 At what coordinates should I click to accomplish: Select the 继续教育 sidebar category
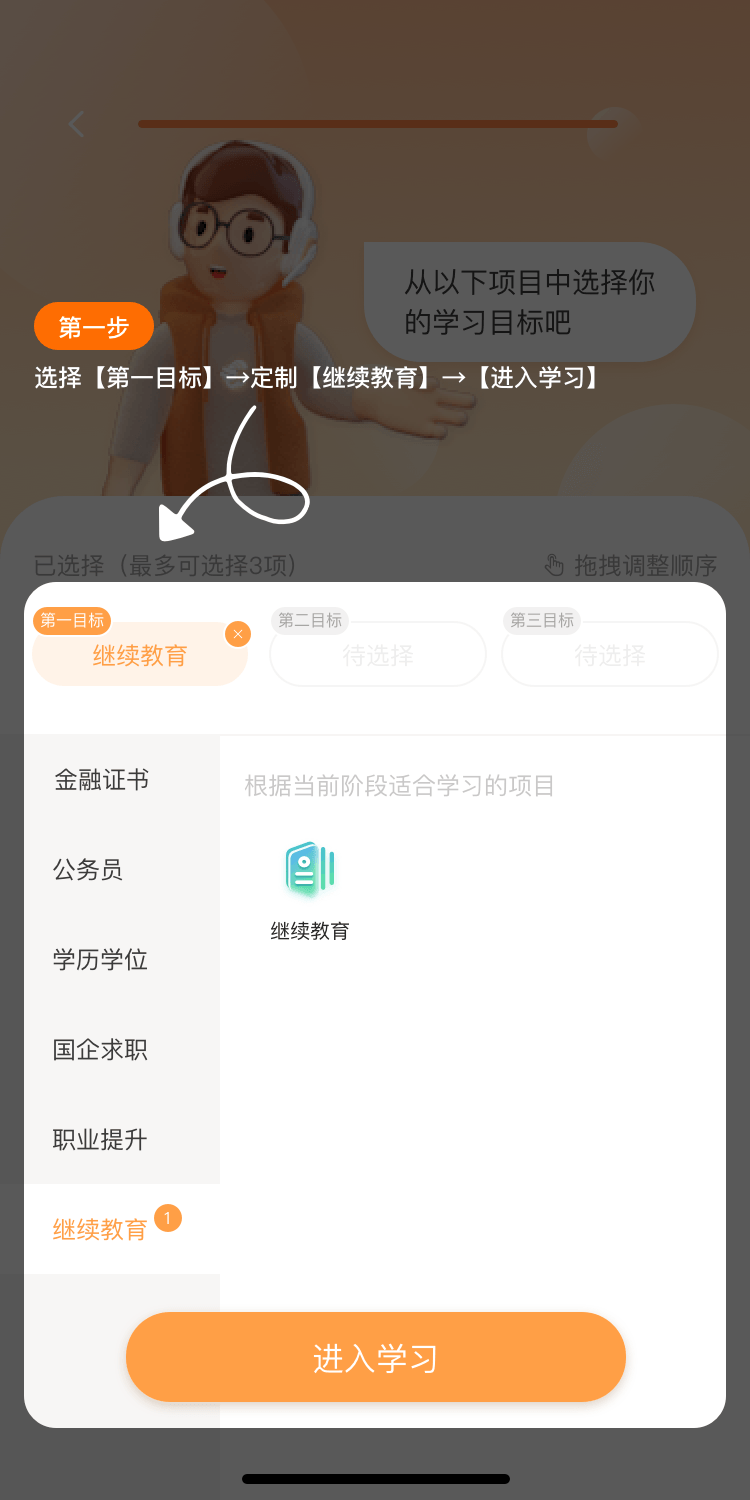(100, 1229)
